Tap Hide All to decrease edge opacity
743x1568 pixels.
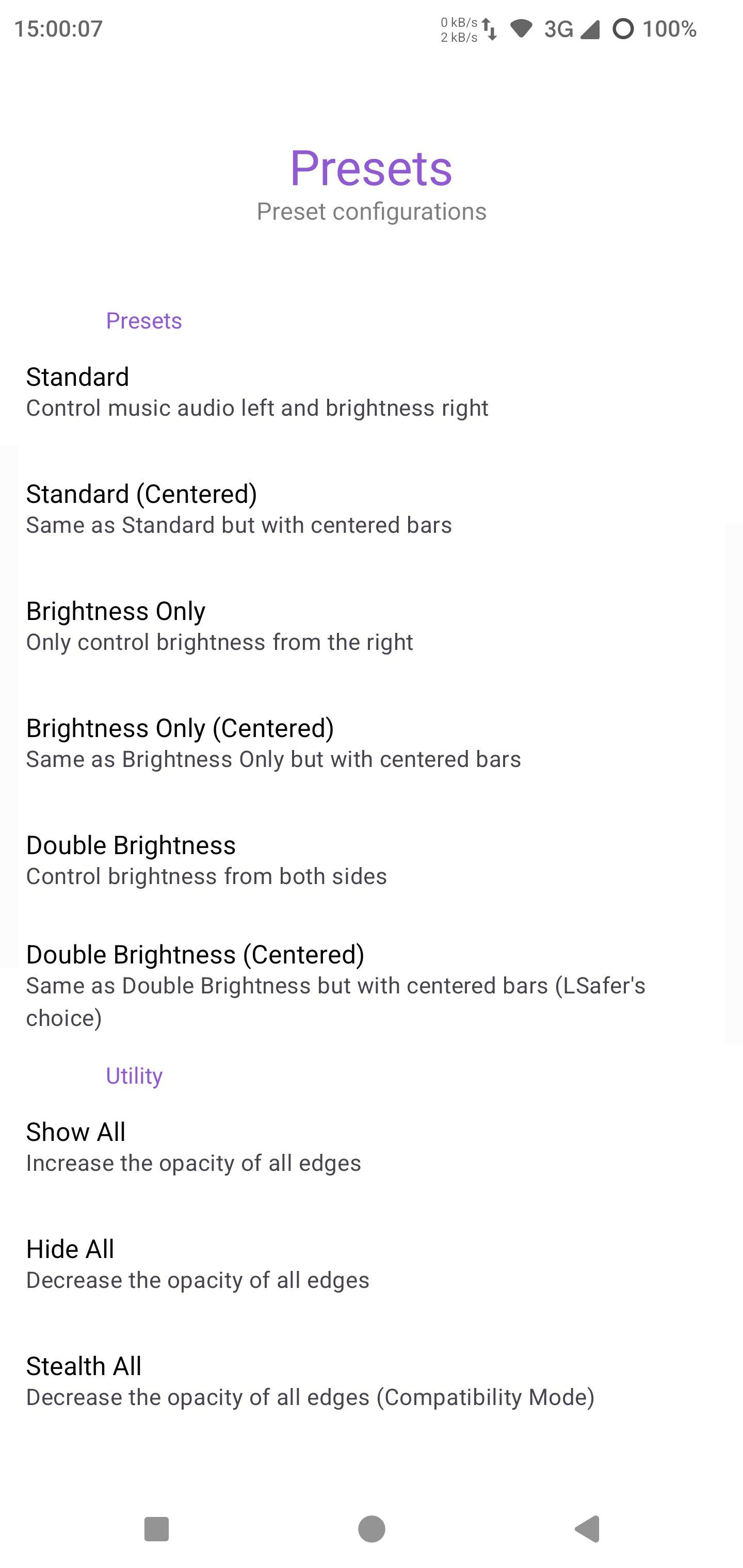point(372,1264)
